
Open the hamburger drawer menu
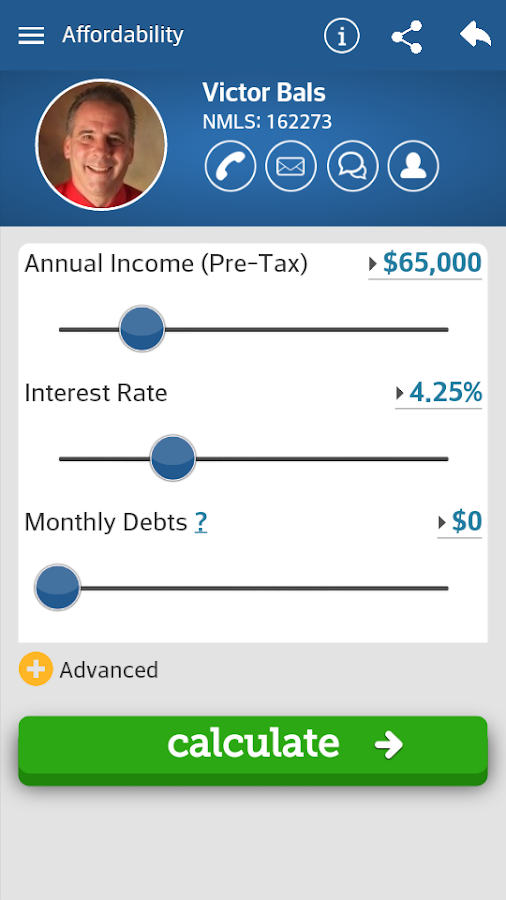pyautogui.click(x=31, y=36)
